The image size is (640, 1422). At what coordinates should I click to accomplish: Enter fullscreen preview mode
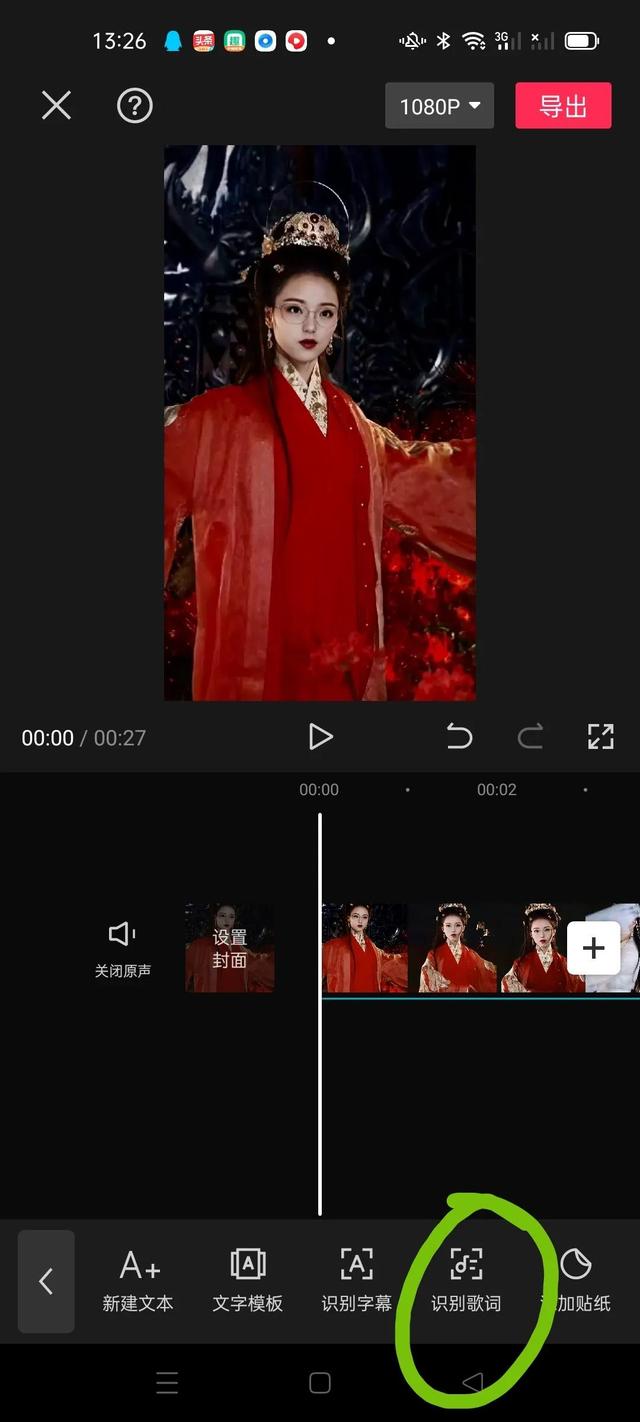[x=600, y=737]
